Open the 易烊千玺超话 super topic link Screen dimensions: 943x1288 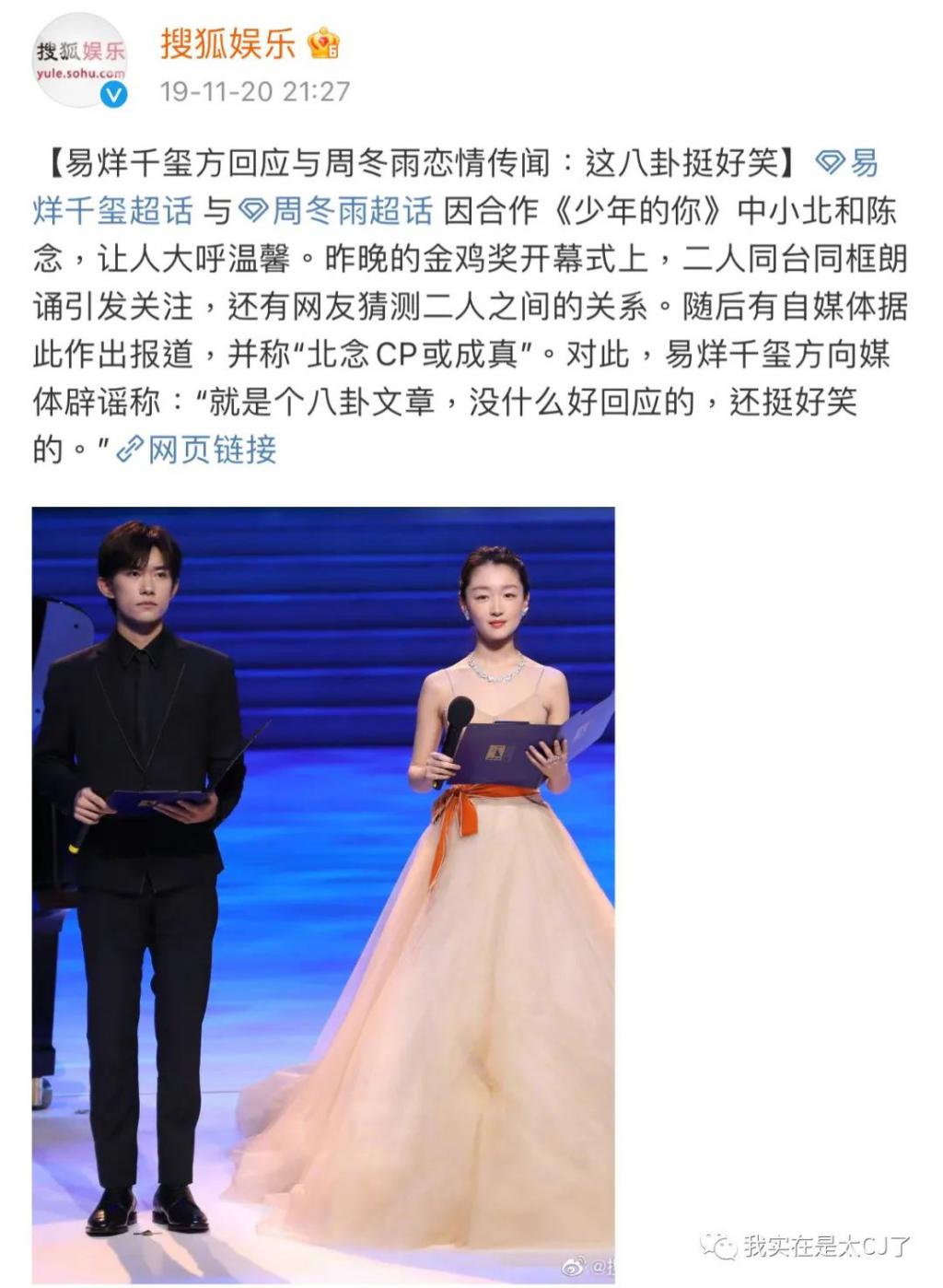click(112, 211)
